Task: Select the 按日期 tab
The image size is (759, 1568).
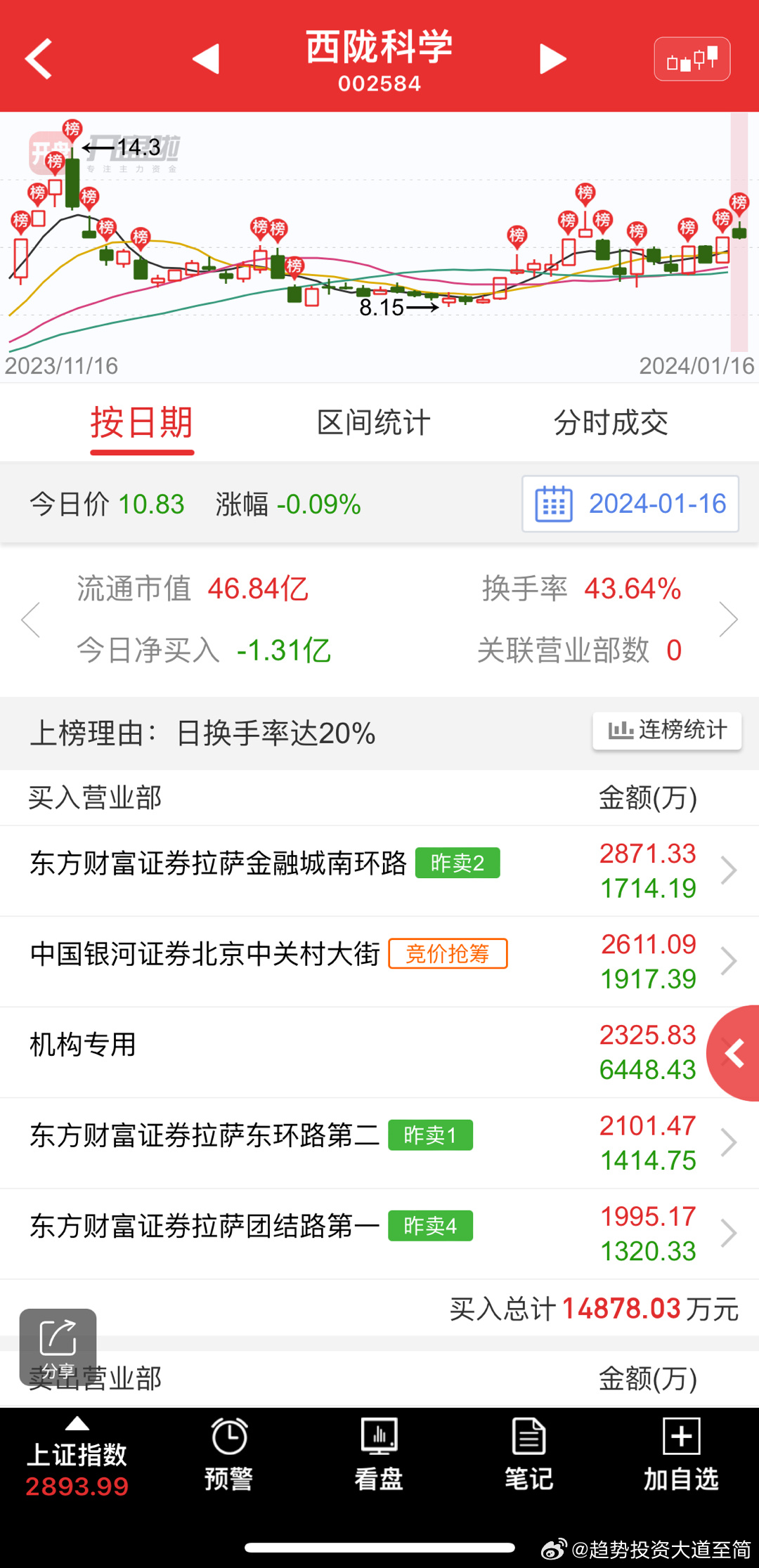Action: [142, 423]
